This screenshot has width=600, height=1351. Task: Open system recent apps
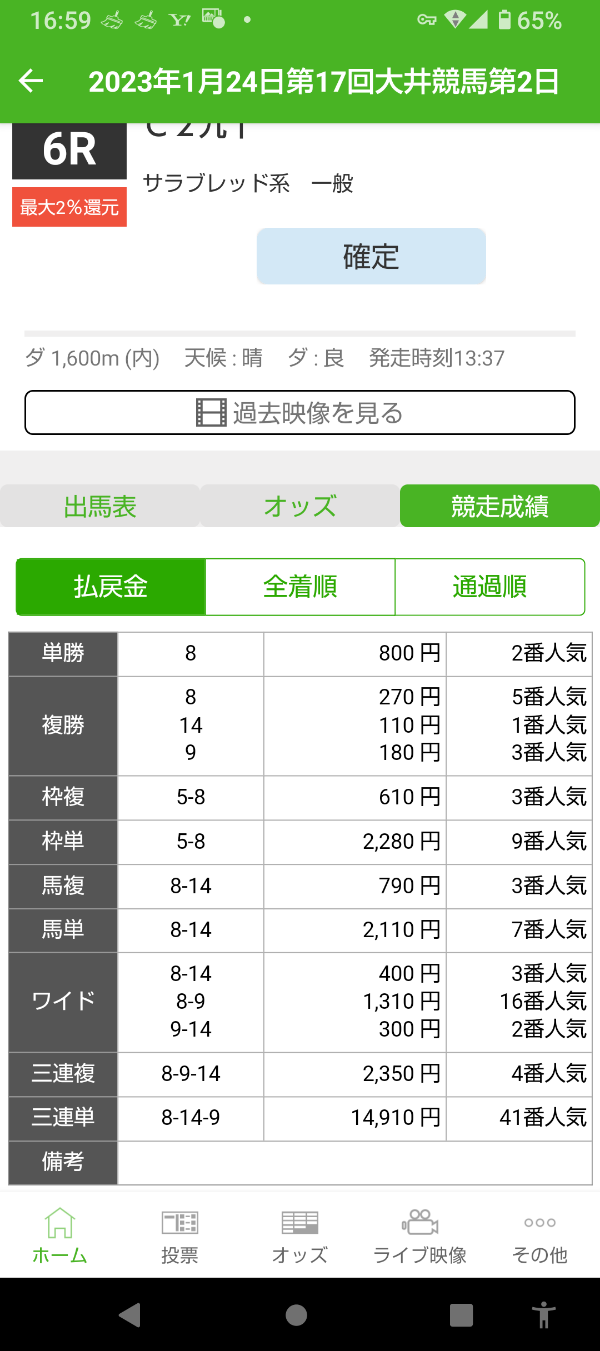461,1314
